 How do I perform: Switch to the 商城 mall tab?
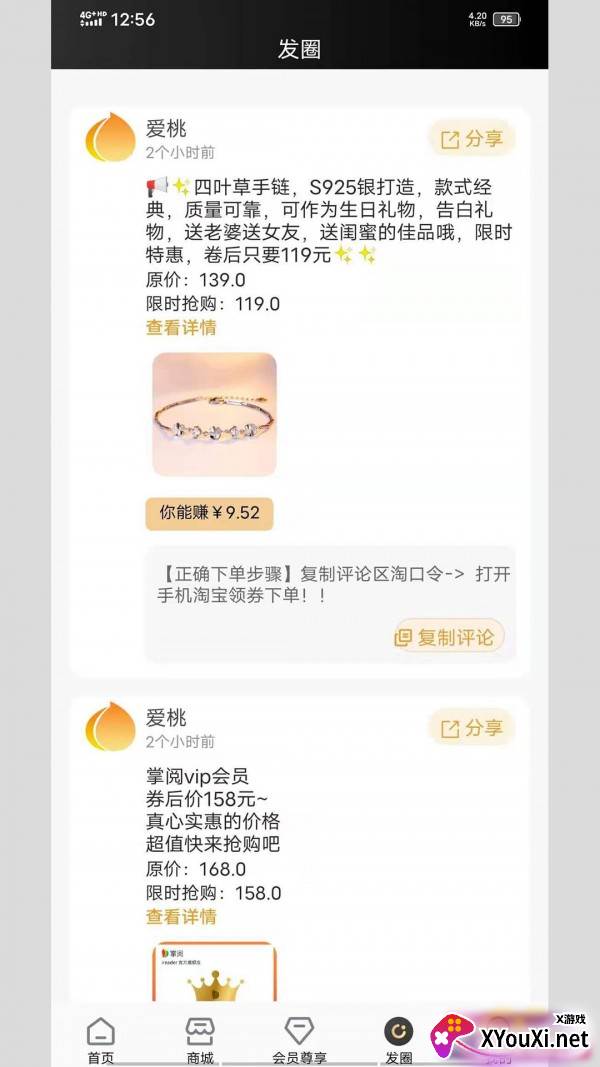coord(200,1040)
